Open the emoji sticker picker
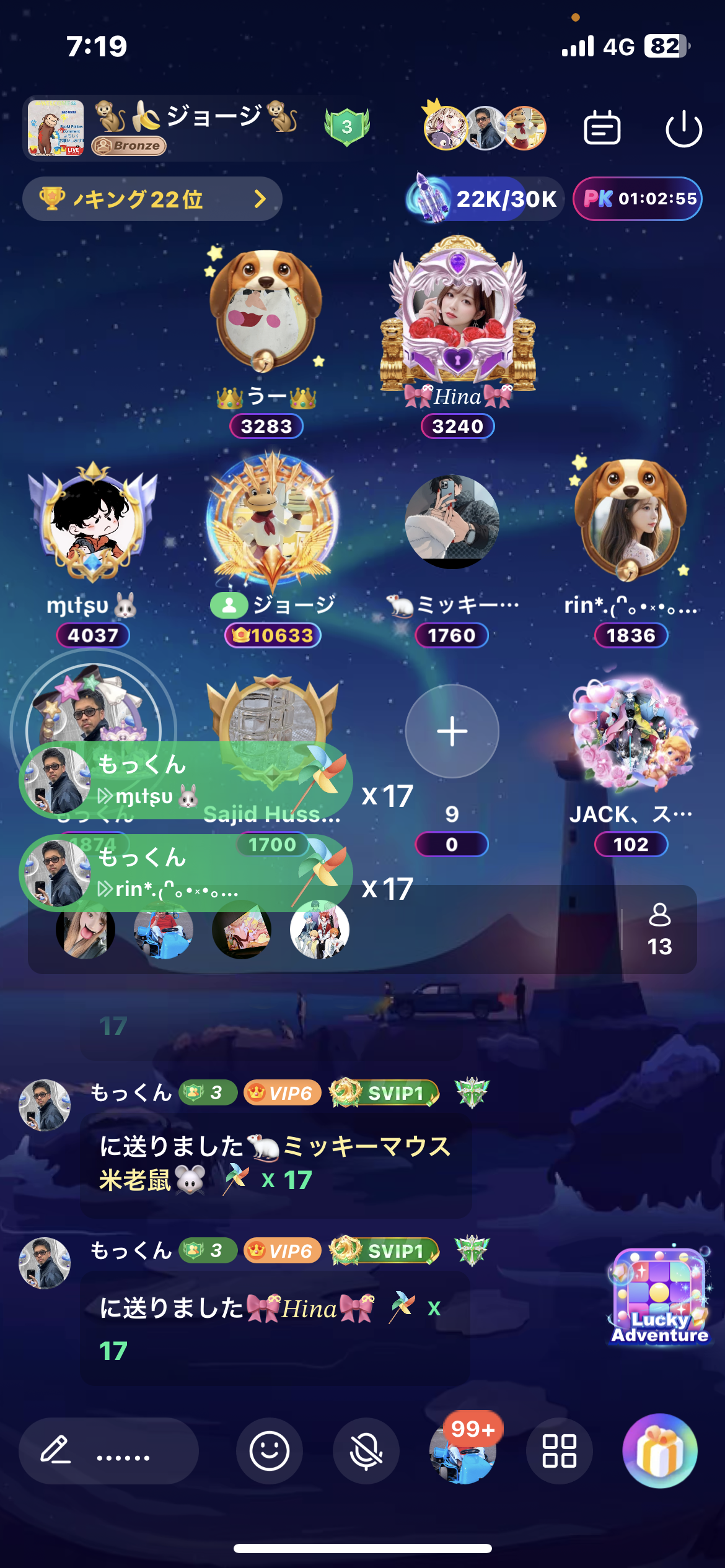Viewport: 725px width, 1568px height. point(269,1450)
